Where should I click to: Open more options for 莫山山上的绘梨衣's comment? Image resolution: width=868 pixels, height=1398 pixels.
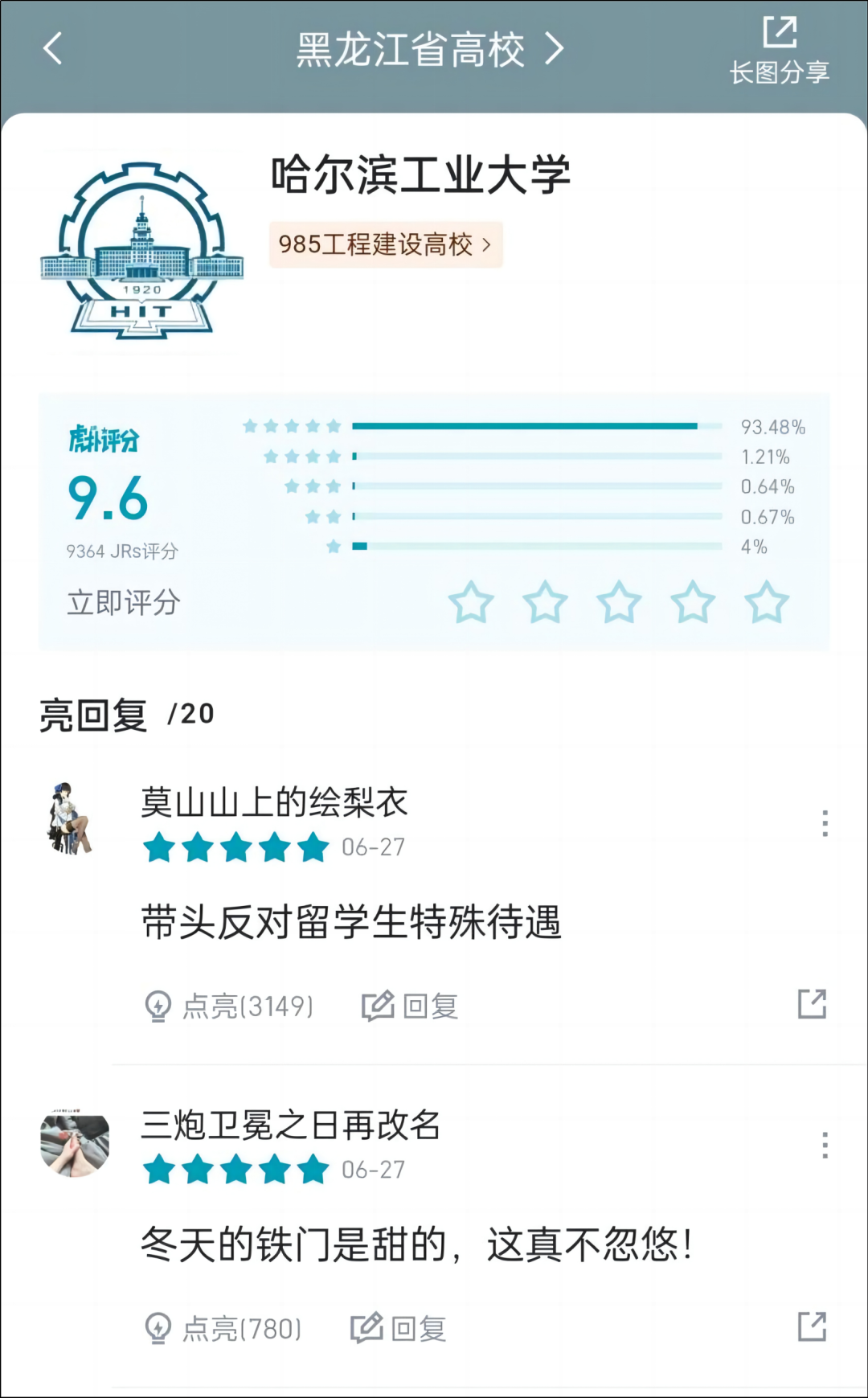(x=825, y=822)
